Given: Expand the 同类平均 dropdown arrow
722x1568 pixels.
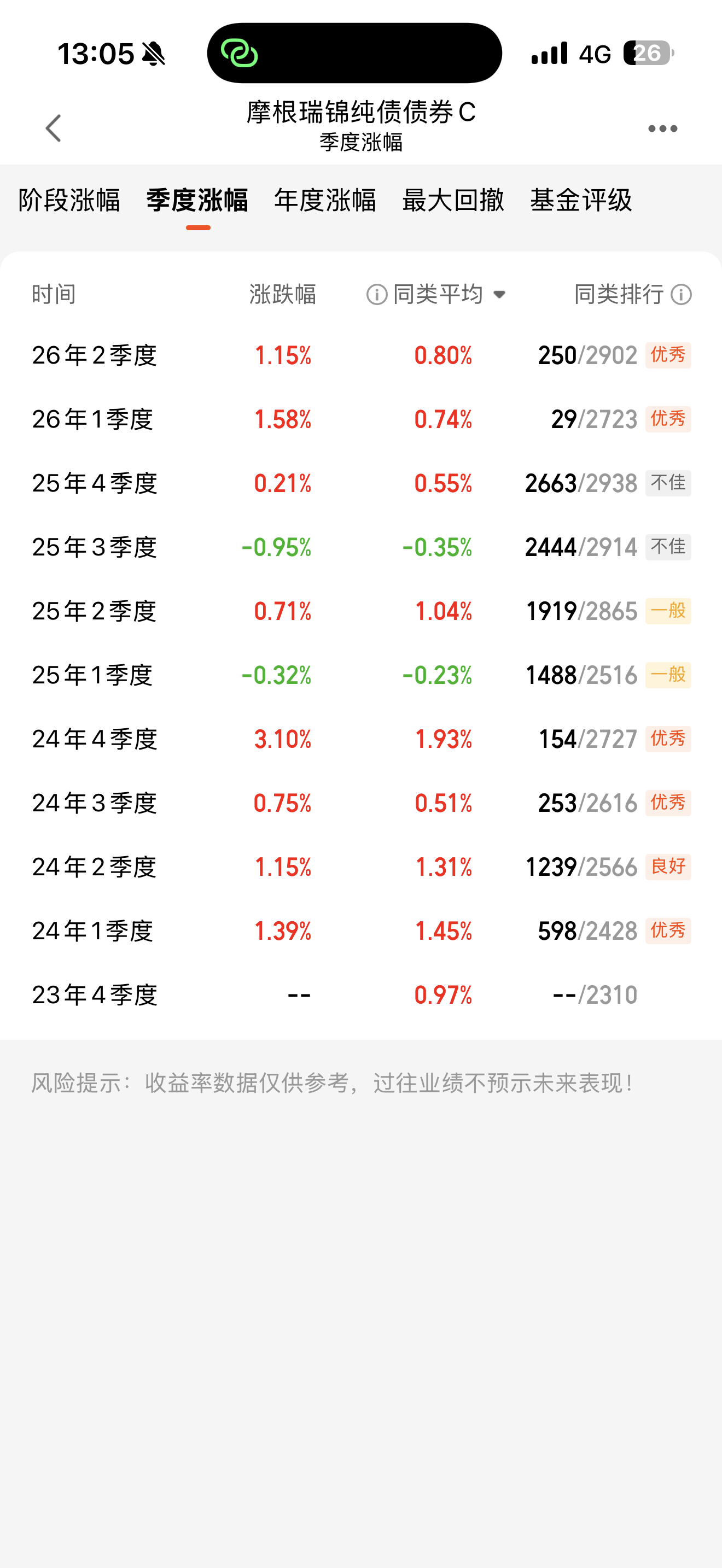Looking at the screenshot, I should coord(499,295).
